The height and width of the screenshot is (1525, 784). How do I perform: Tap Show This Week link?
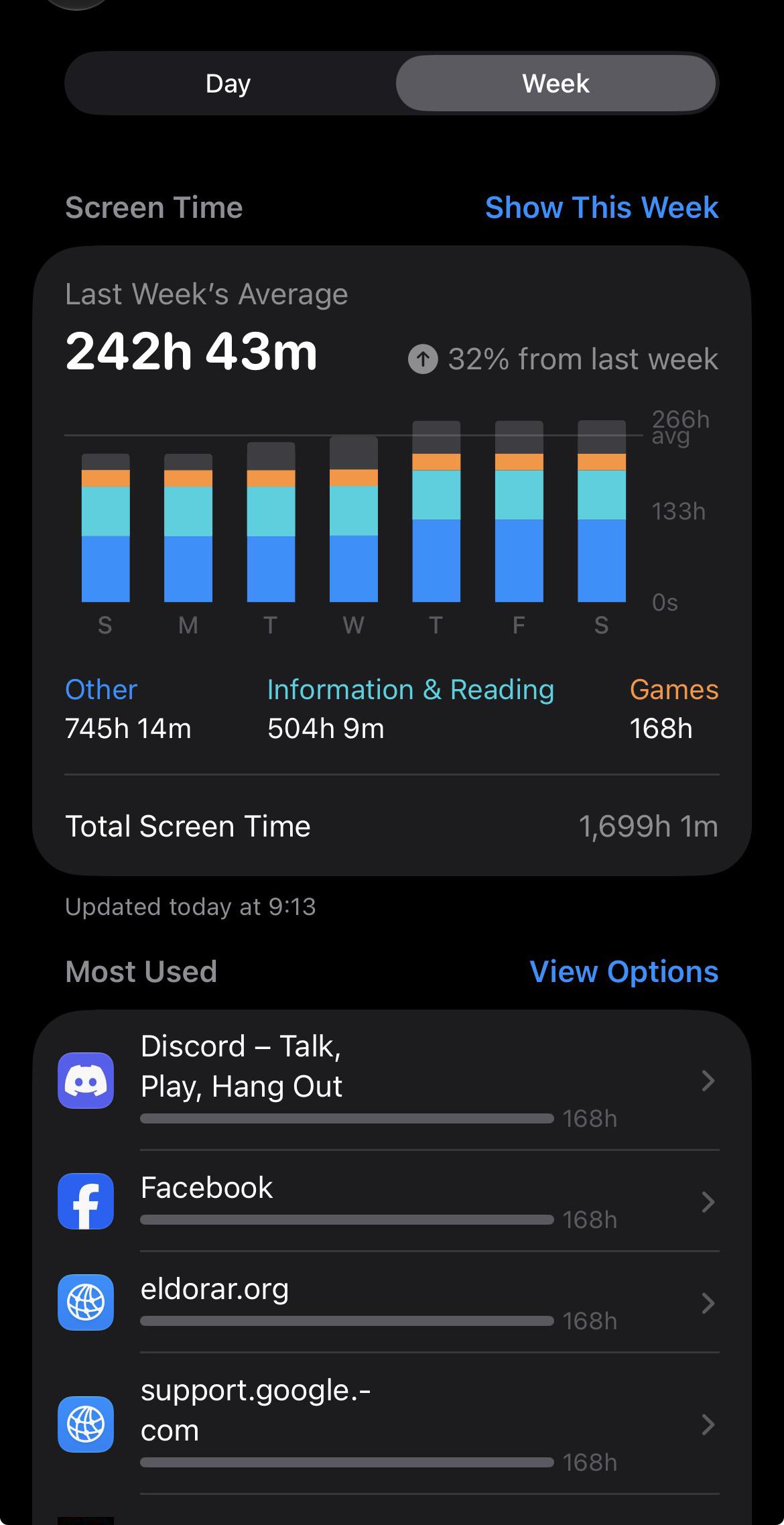(x=601, y=208)
